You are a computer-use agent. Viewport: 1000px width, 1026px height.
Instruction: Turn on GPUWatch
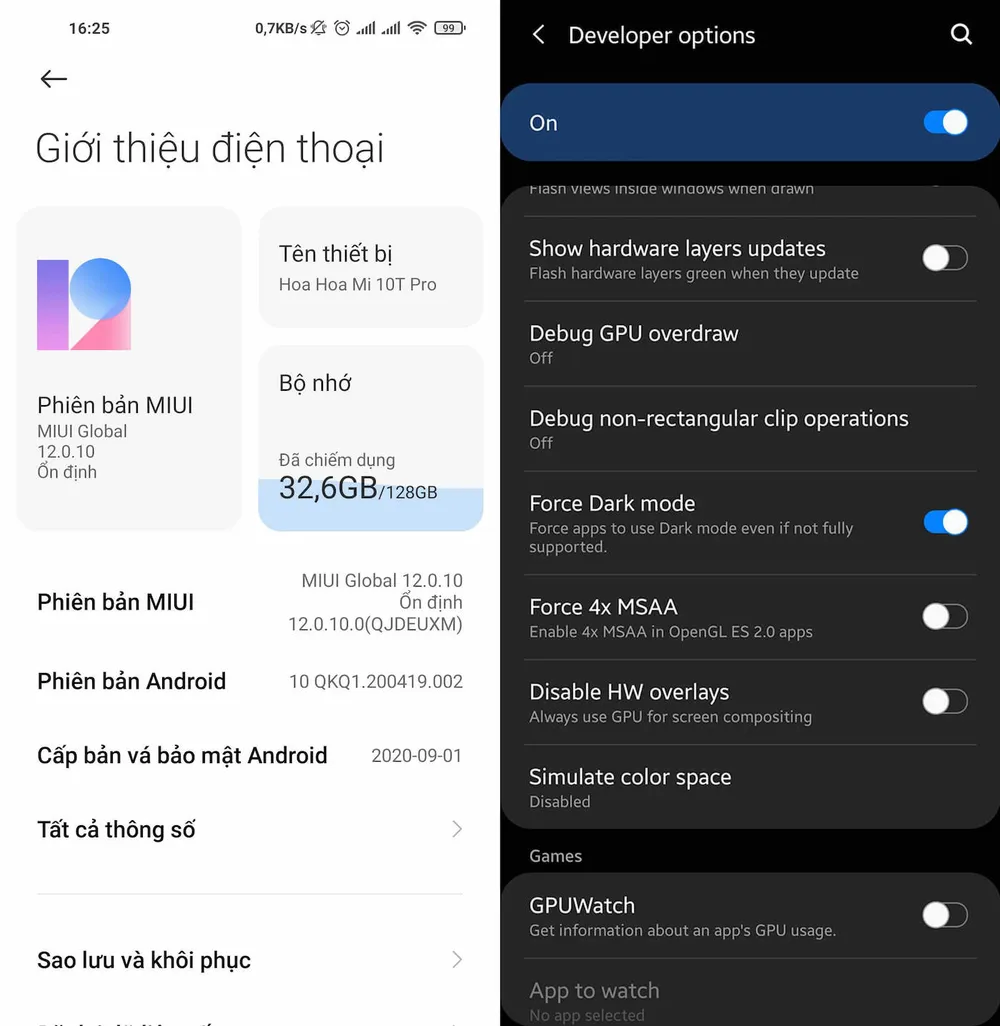[x=945, y=915]
